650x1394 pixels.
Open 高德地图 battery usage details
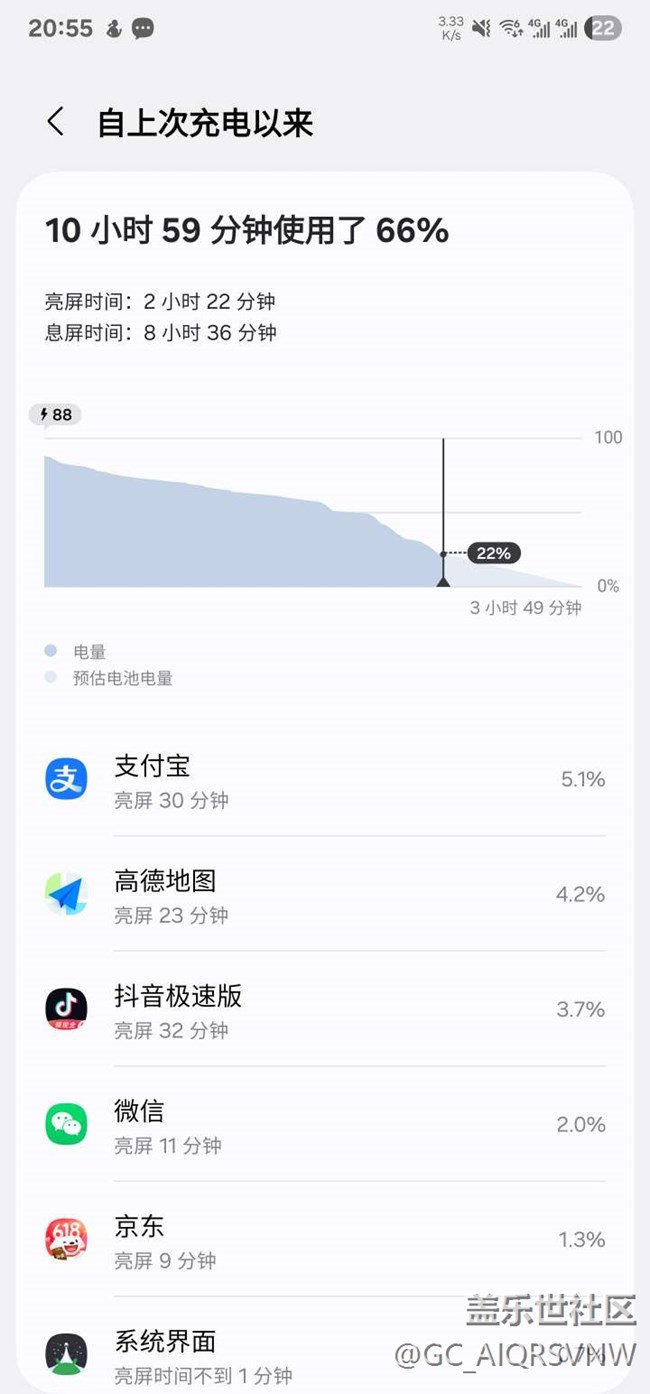325,895
